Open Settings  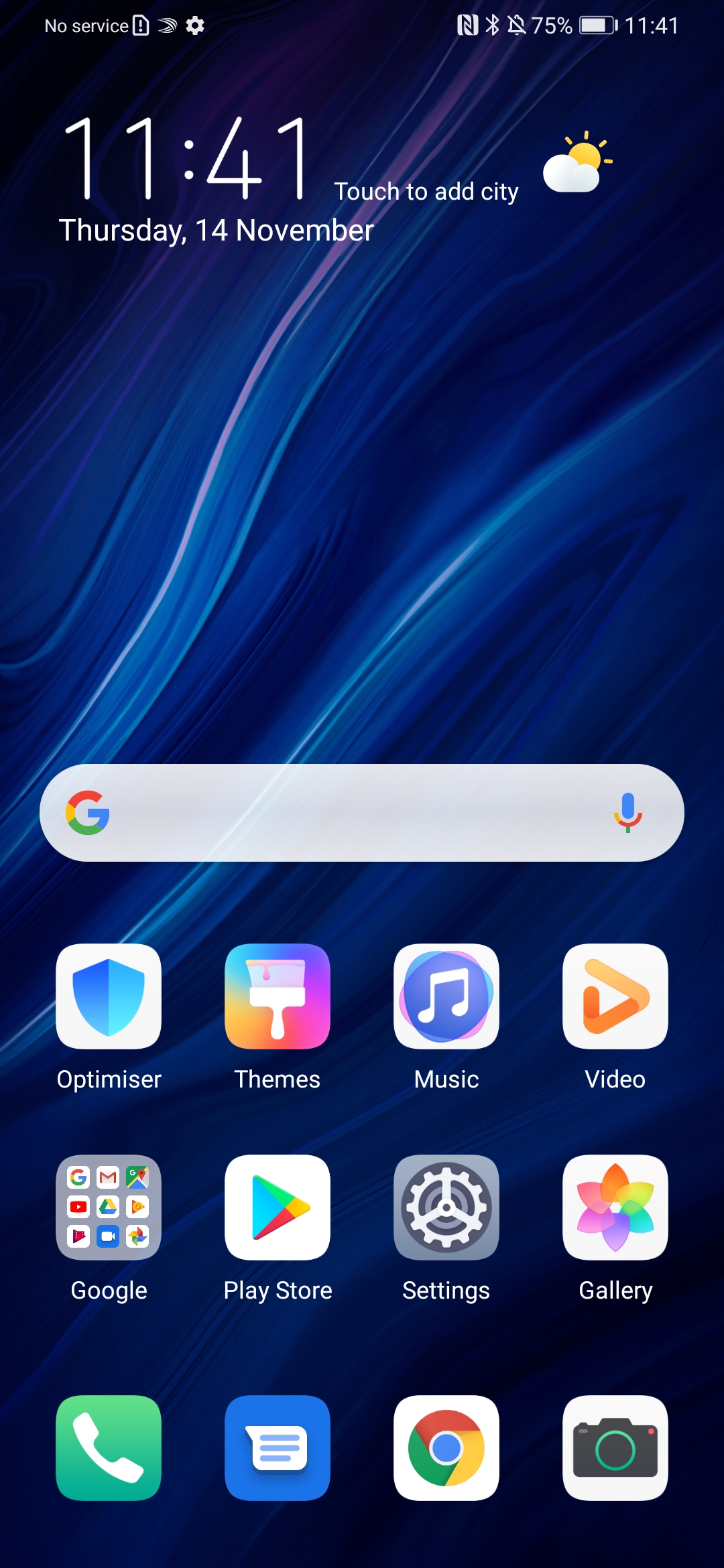pos(446,1207)
